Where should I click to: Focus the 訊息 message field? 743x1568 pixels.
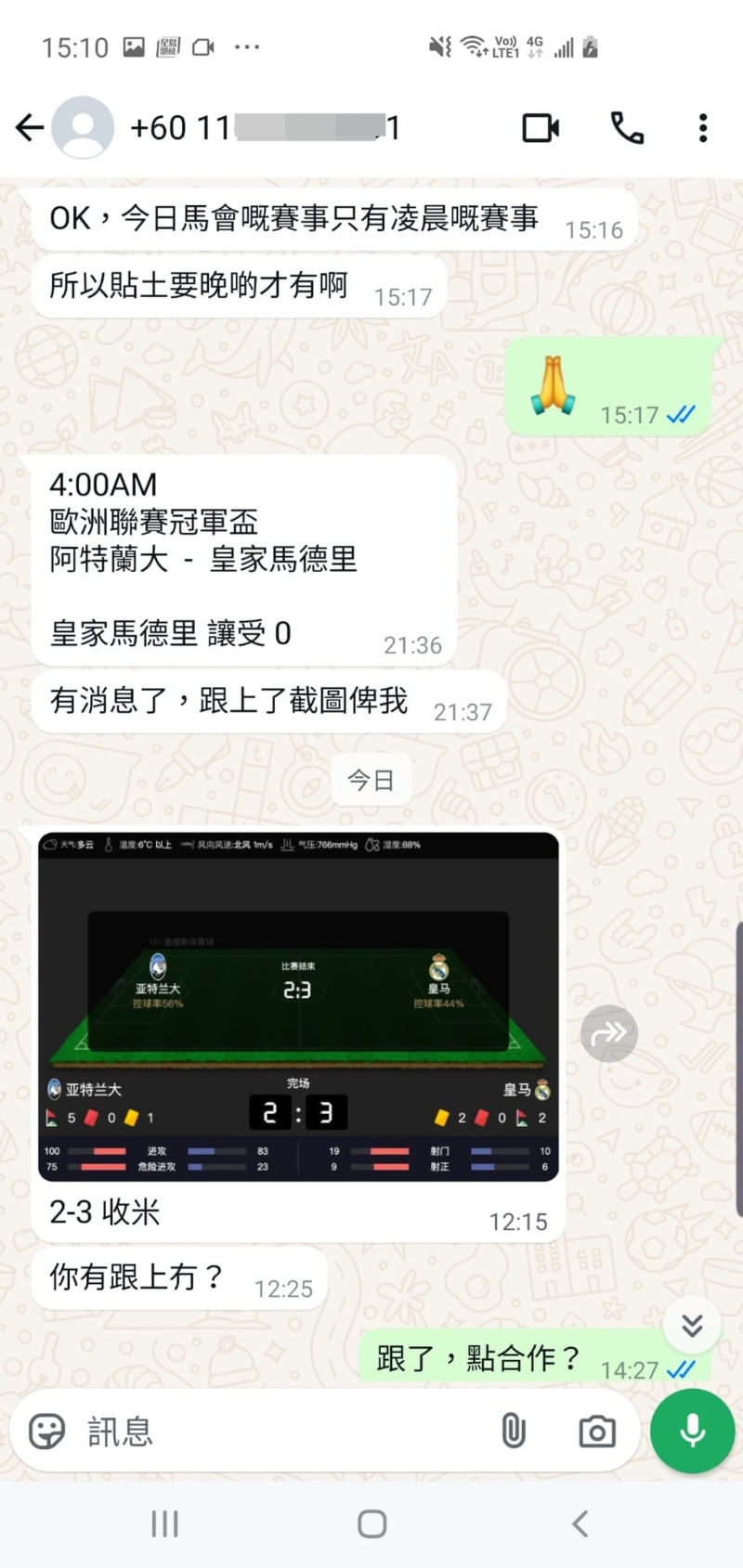click(279, 1432)
